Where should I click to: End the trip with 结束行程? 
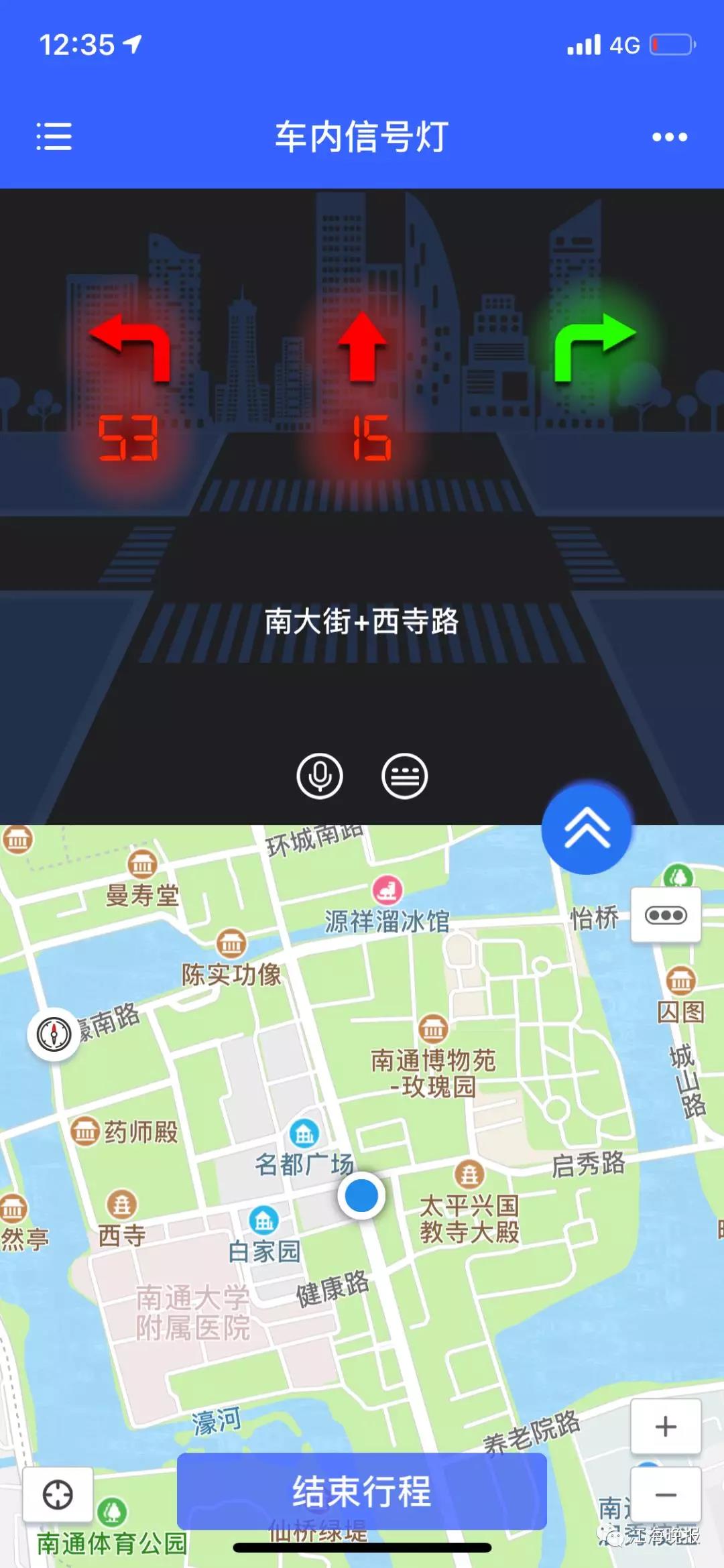coord(362,1492)
